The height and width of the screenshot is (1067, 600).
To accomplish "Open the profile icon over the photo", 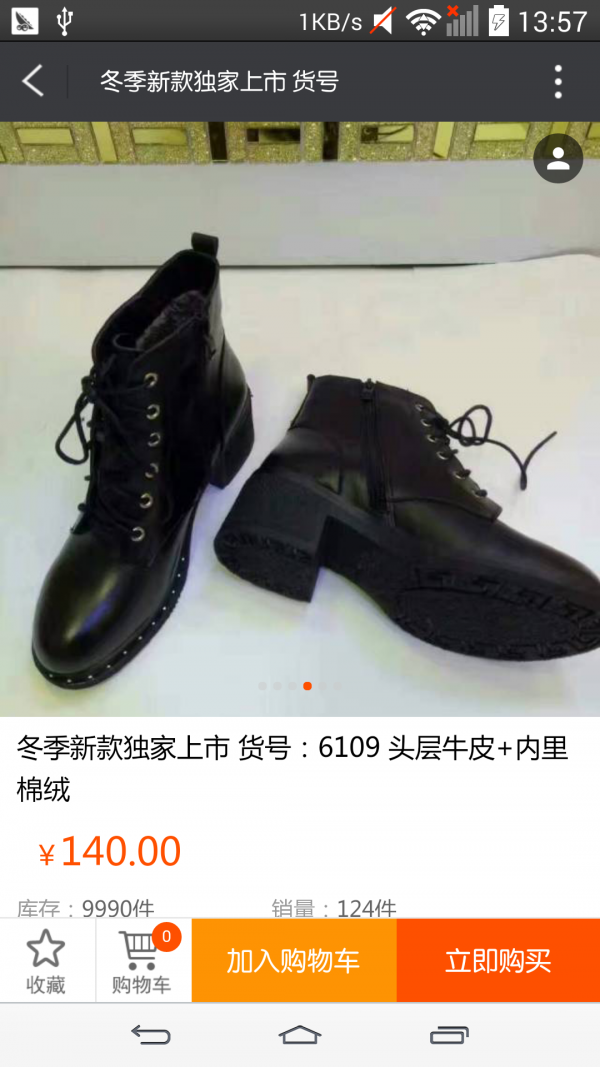I will point(558,158).
